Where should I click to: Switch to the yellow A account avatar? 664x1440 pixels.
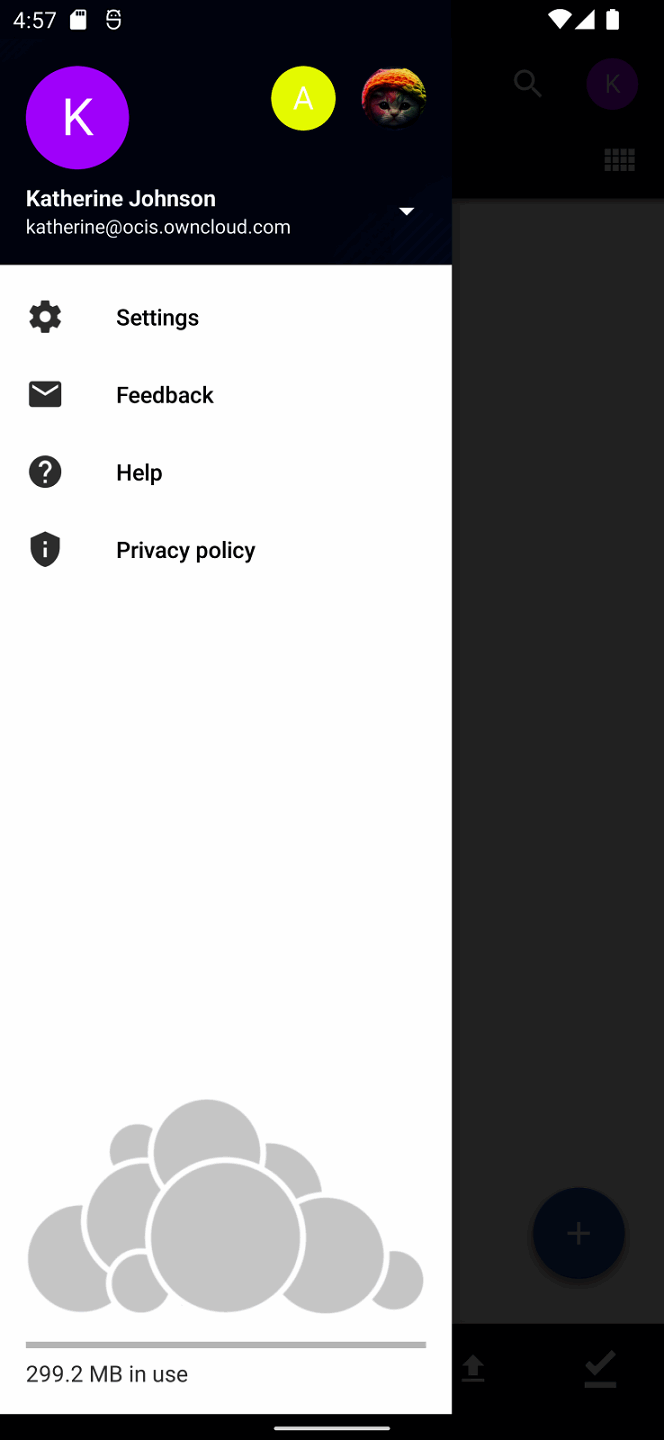coord(303,98)
